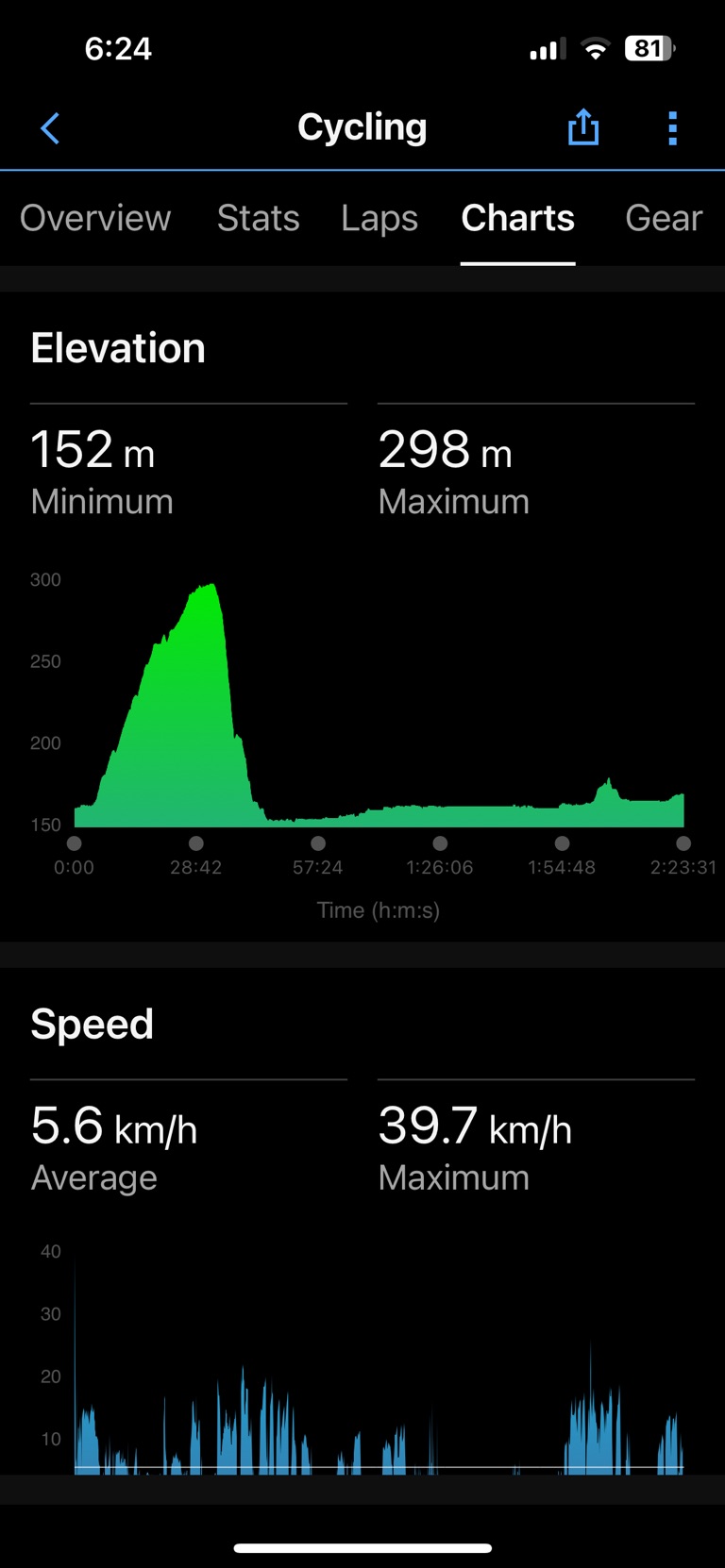Viewport: 725px width, 1568px height.
Task: Switch to the Overview tab
Action: coord(95,219)
